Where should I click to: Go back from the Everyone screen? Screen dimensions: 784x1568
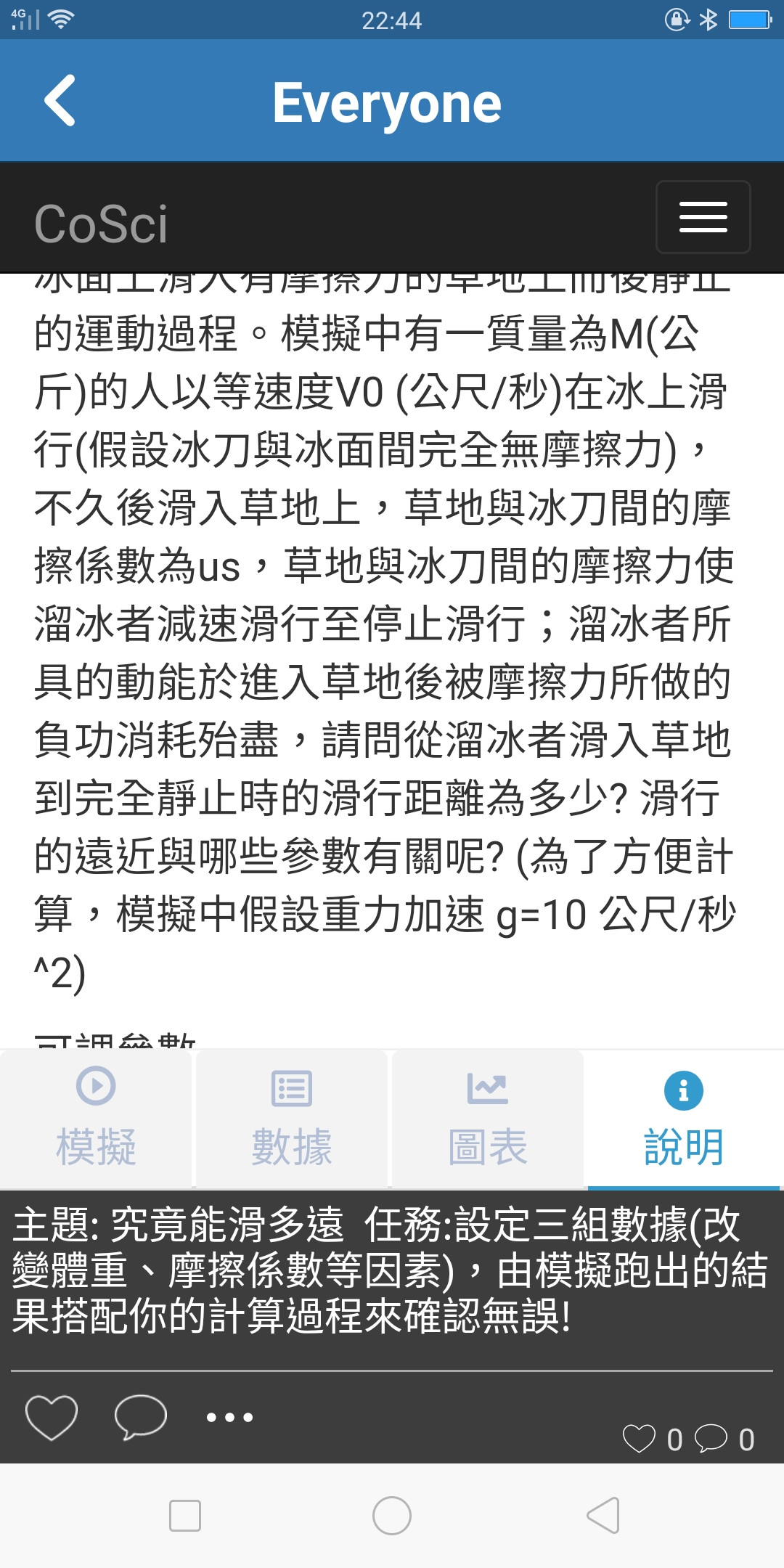[60, 101]
